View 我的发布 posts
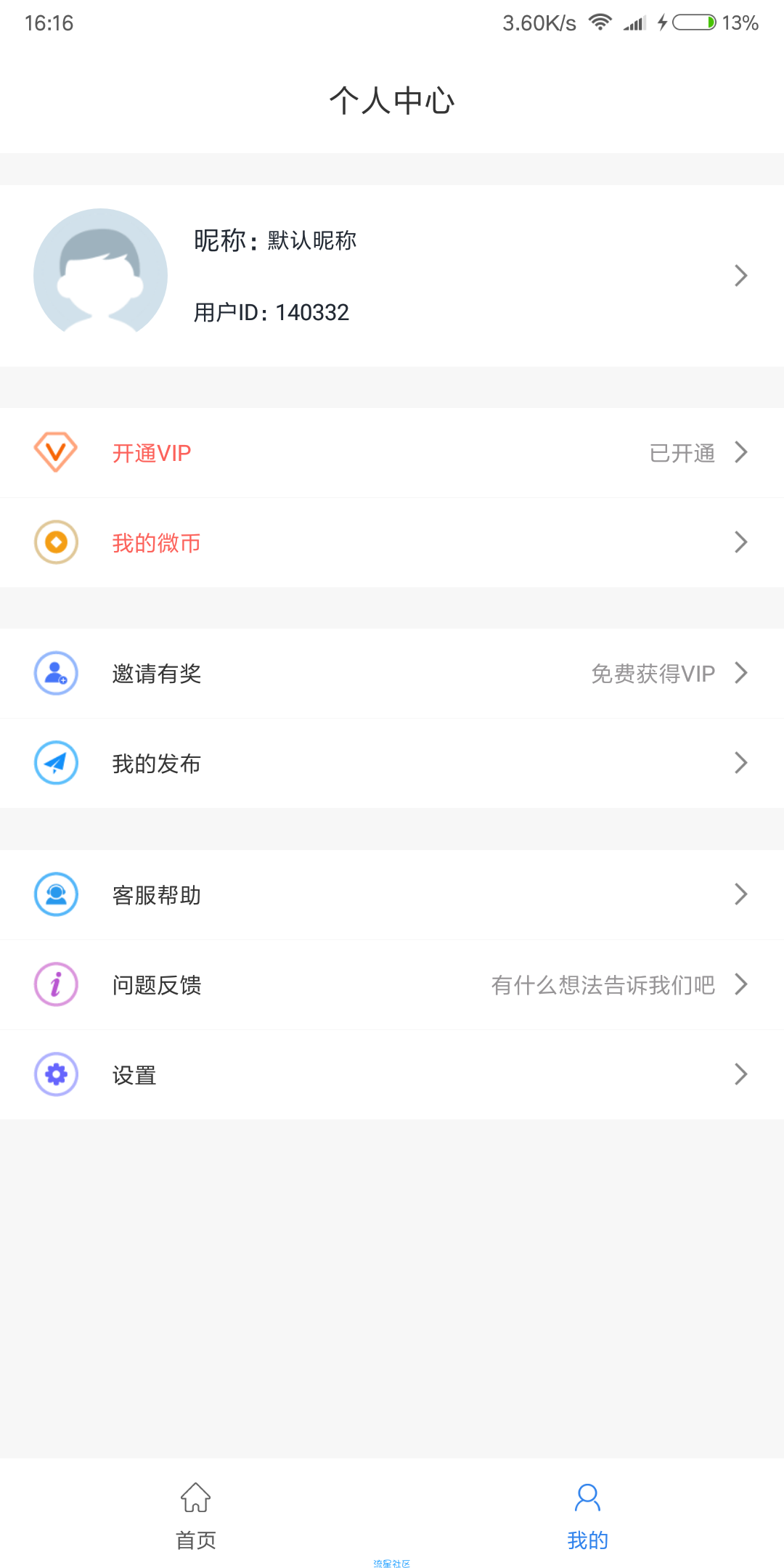Image resolution: width=784 pixels, height=1568 pixels. (392, 764)
